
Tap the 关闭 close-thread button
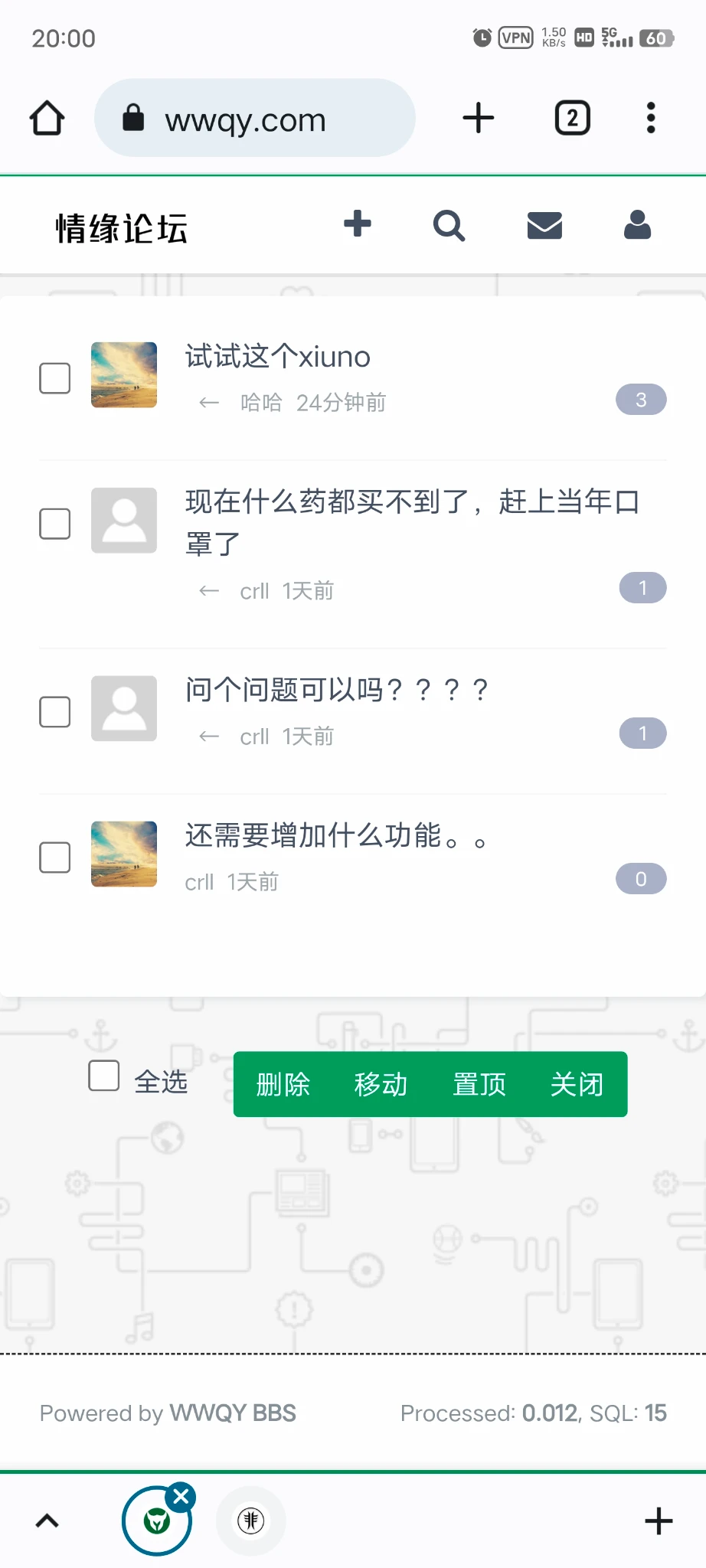pos(577,1084)
